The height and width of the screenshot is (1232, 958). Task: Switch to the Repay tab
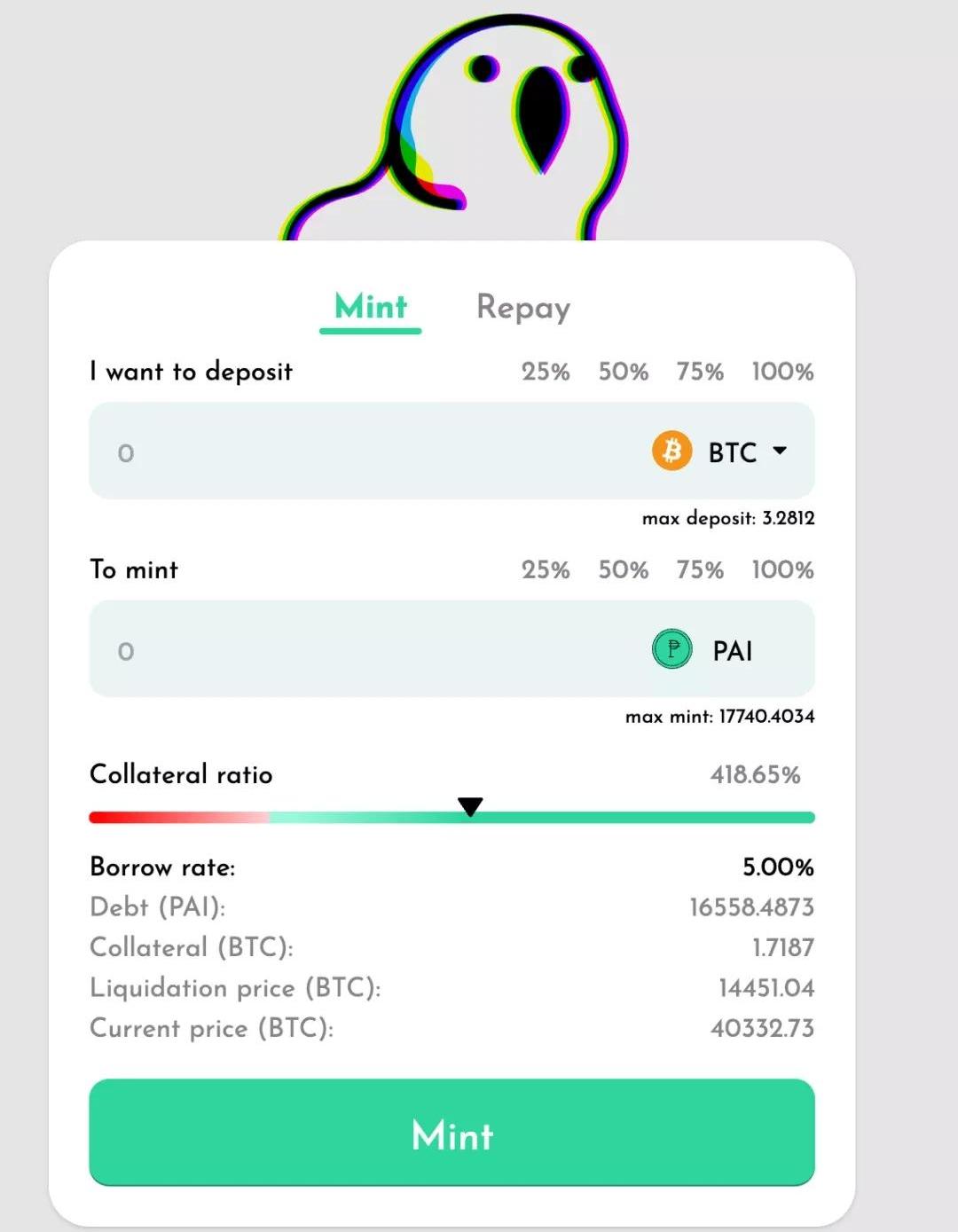[x=522, y=308]
